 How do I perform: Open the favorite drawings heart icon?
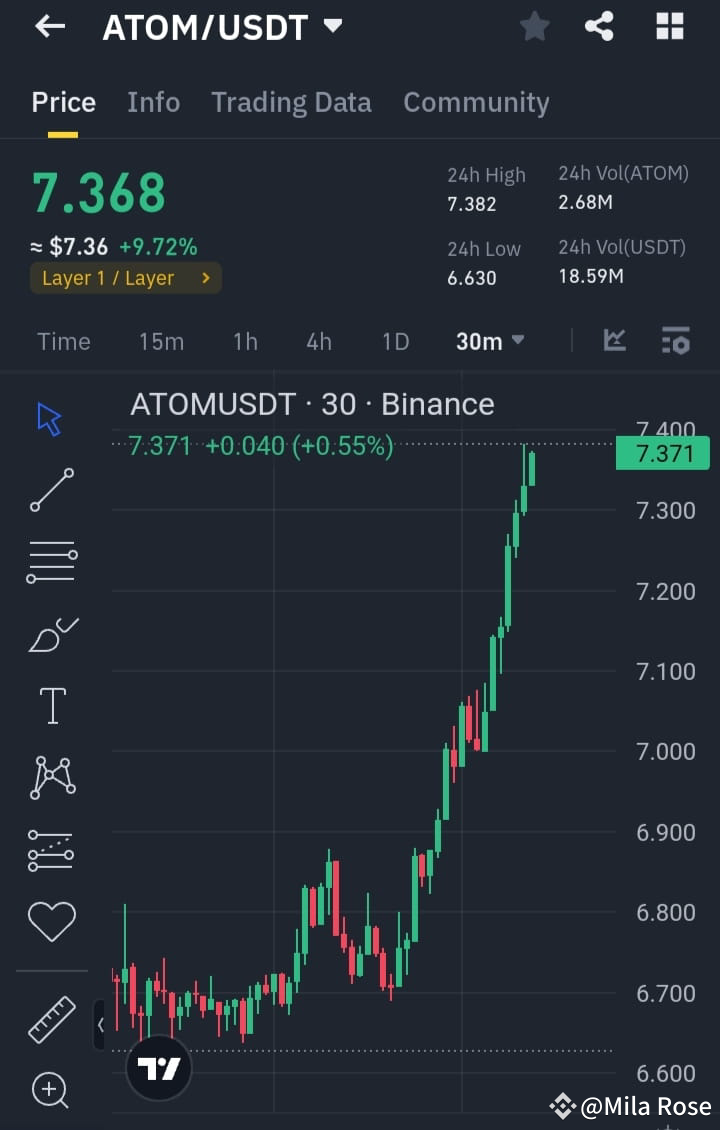point(50,921)
